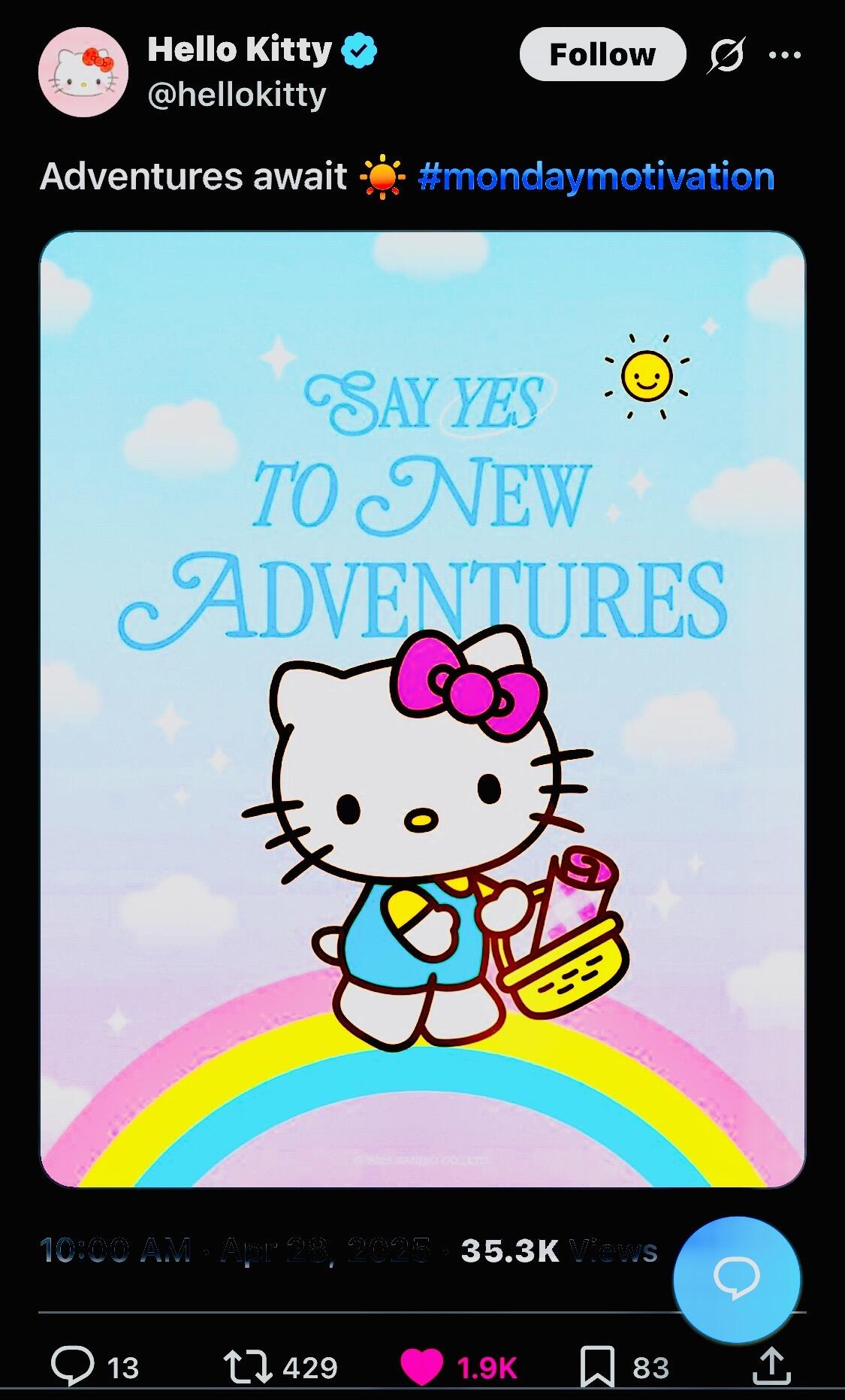View the Say Yes to New Adventures image
Viewport: 845px width, 1400px height.
(x=422, y=709)
